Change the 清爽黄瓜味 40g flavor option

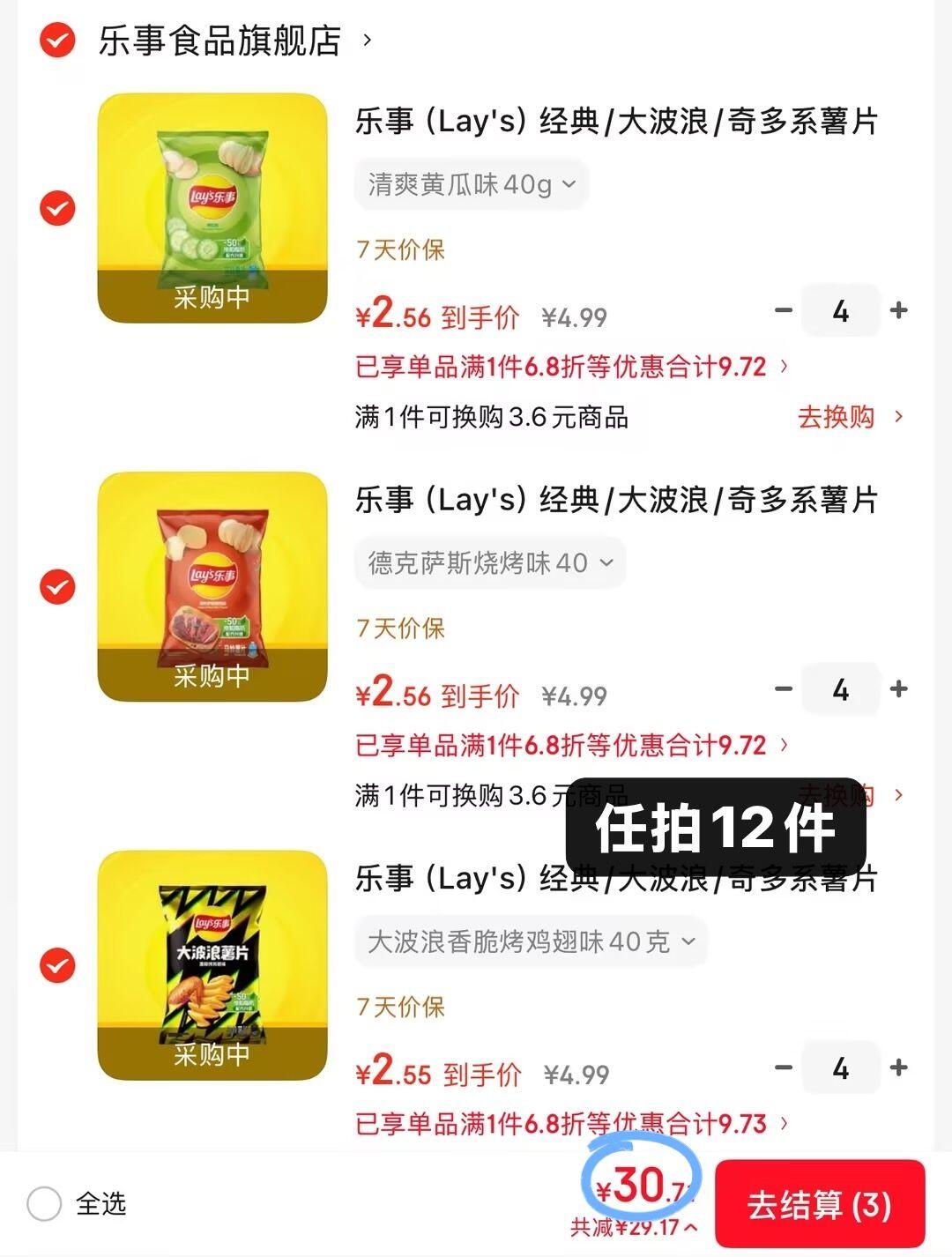click(x=471, y=184)
